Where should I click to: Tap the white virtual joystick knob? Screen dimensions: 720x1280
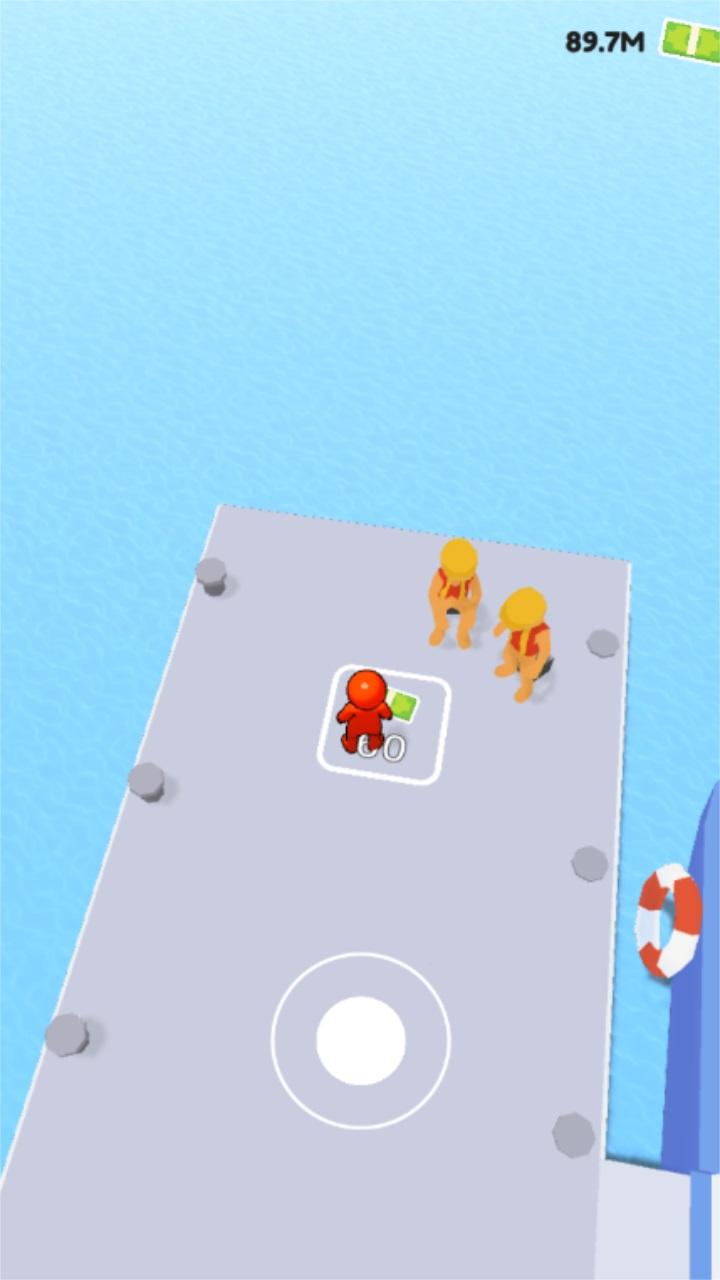(x=361, y=1040)
